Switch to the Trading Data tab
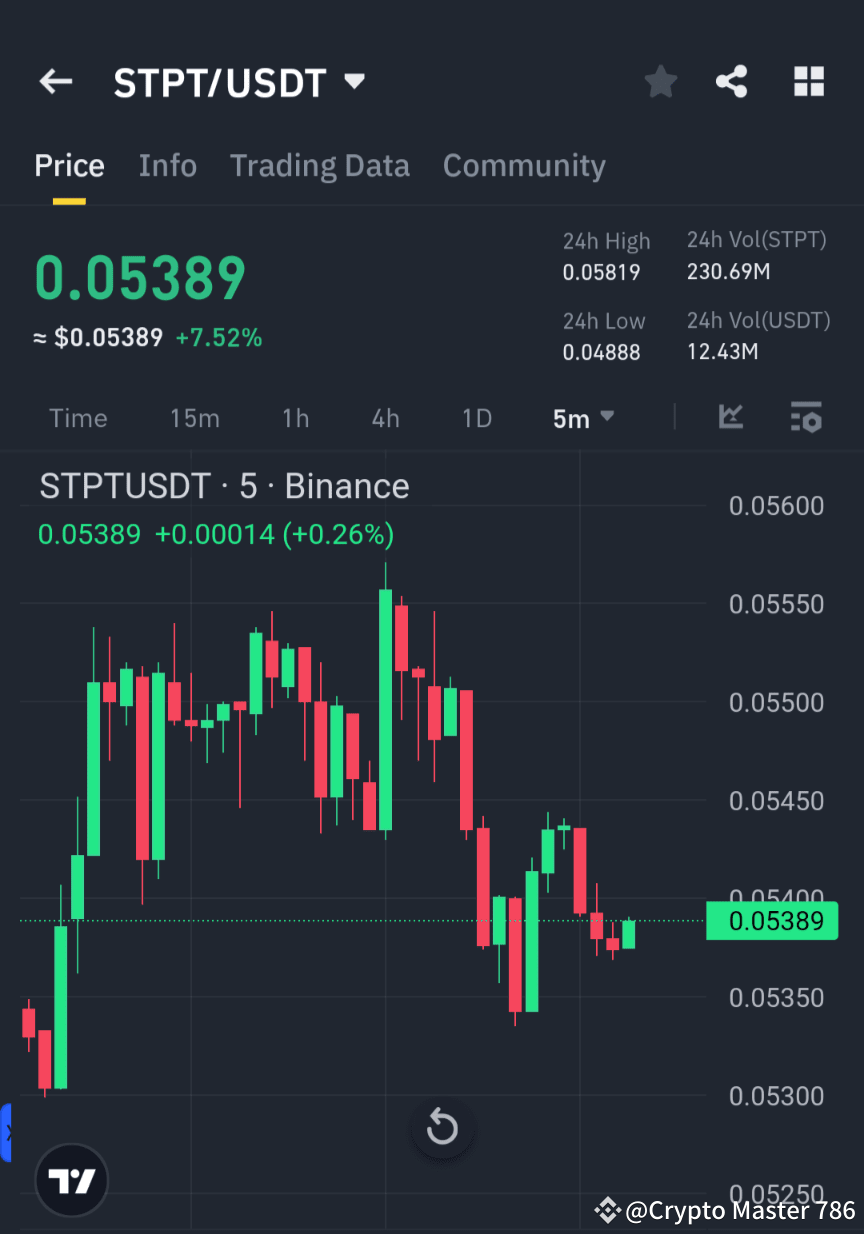 click(320, 165)
